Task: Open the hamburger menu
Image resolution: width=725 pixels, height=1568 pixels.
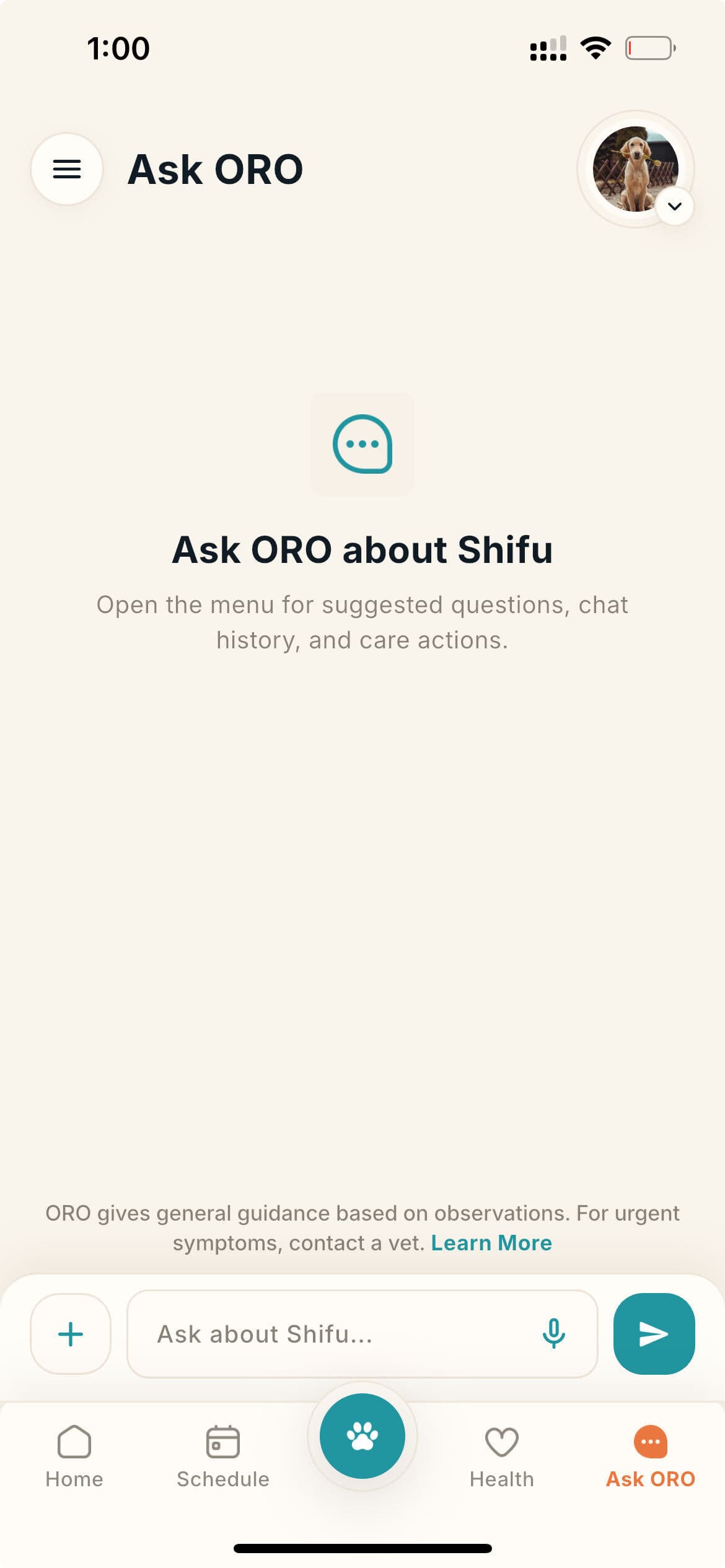Action: tap(67, 169)
